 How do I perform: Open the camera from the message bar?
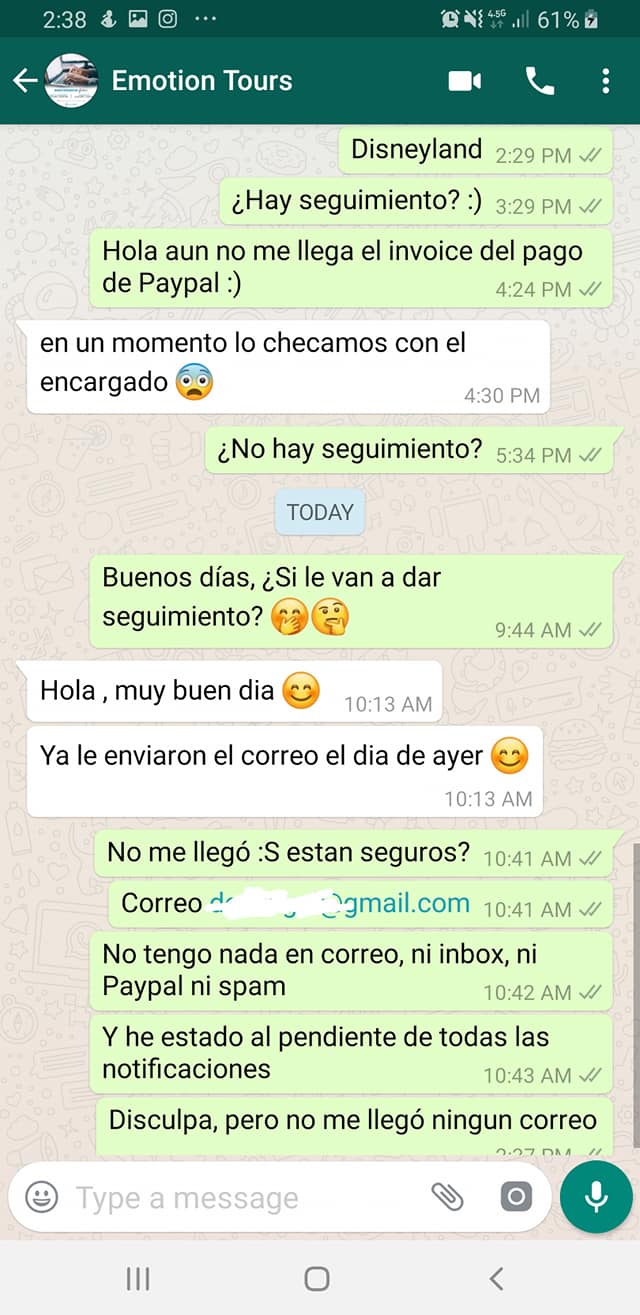point(516,1197)
